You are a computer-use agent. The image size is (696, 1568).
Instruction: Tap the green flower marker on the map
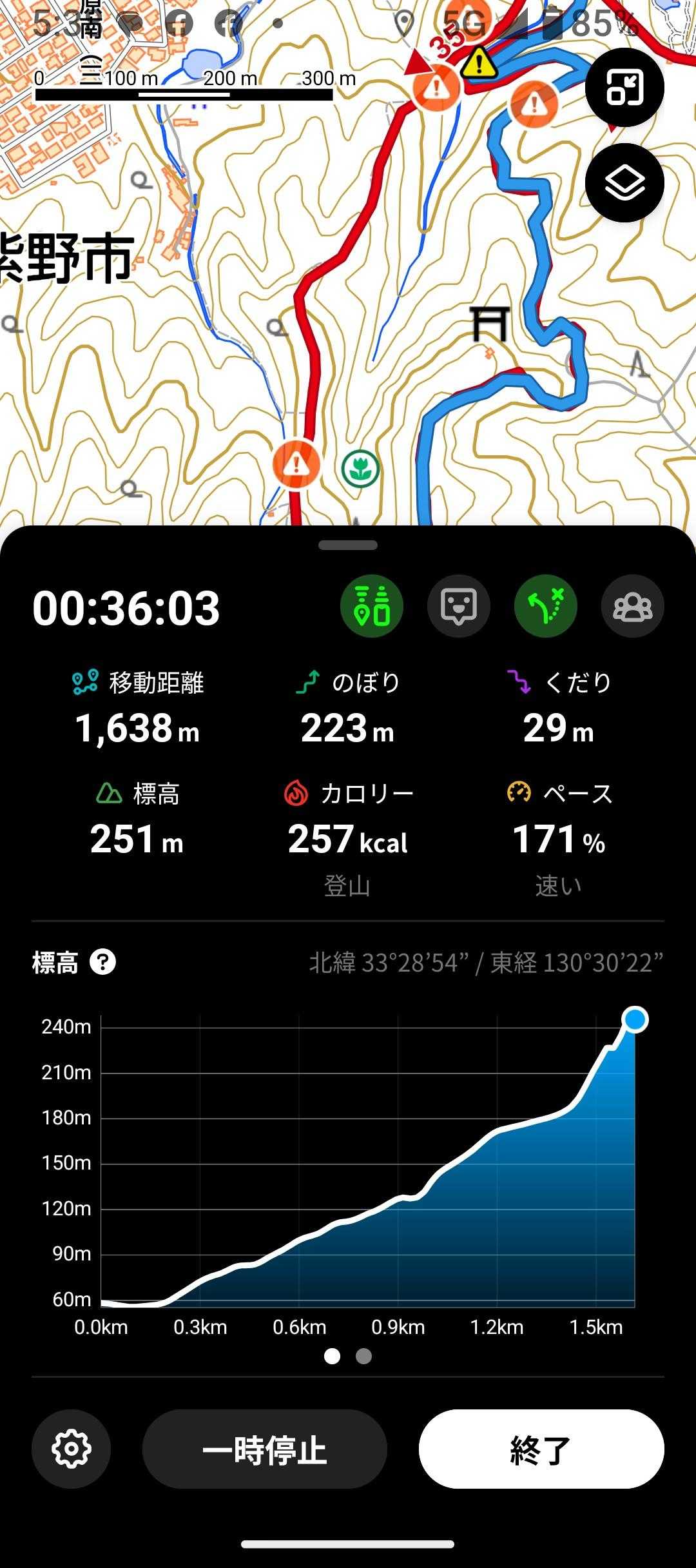click(x=360, y=469)
